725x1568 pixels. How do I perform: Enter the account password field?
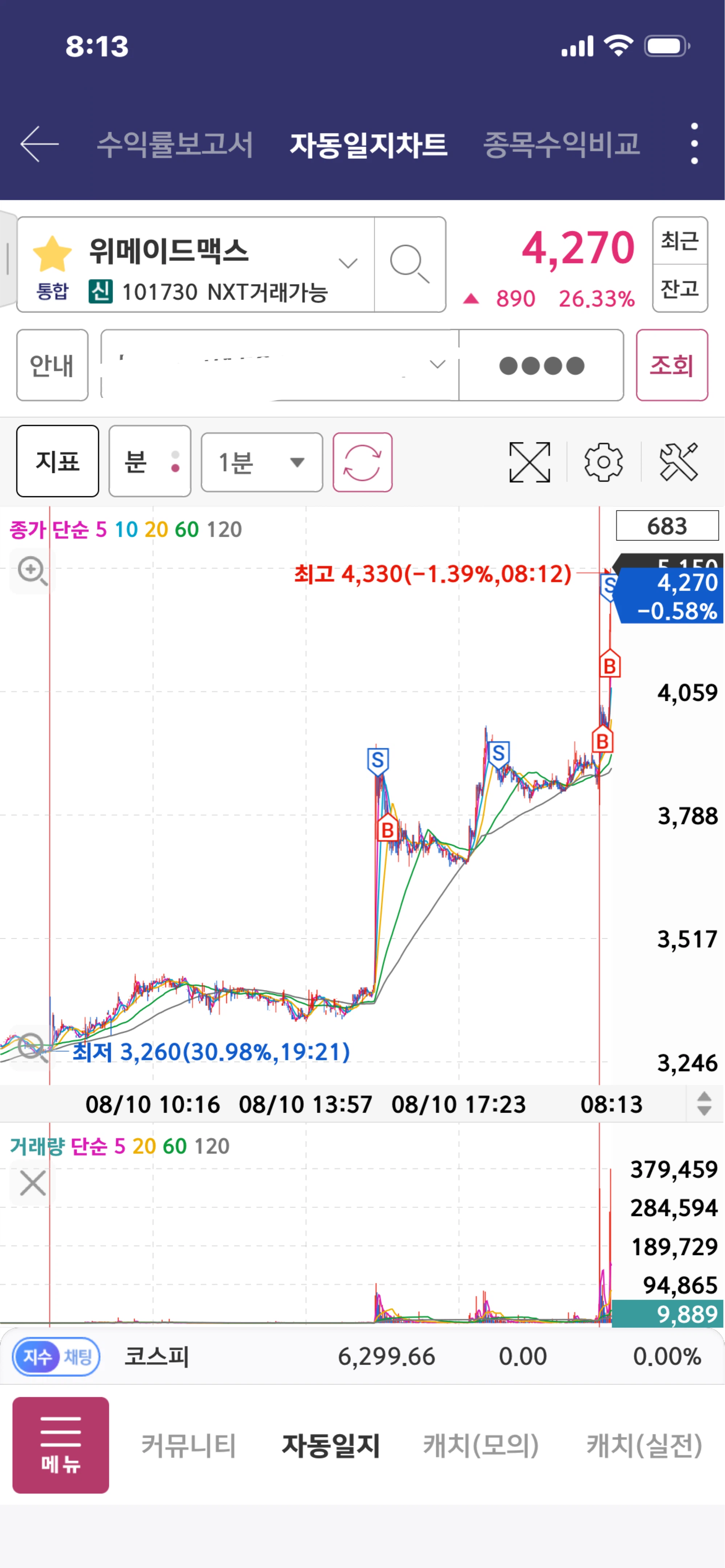click(x=541, y=365)
